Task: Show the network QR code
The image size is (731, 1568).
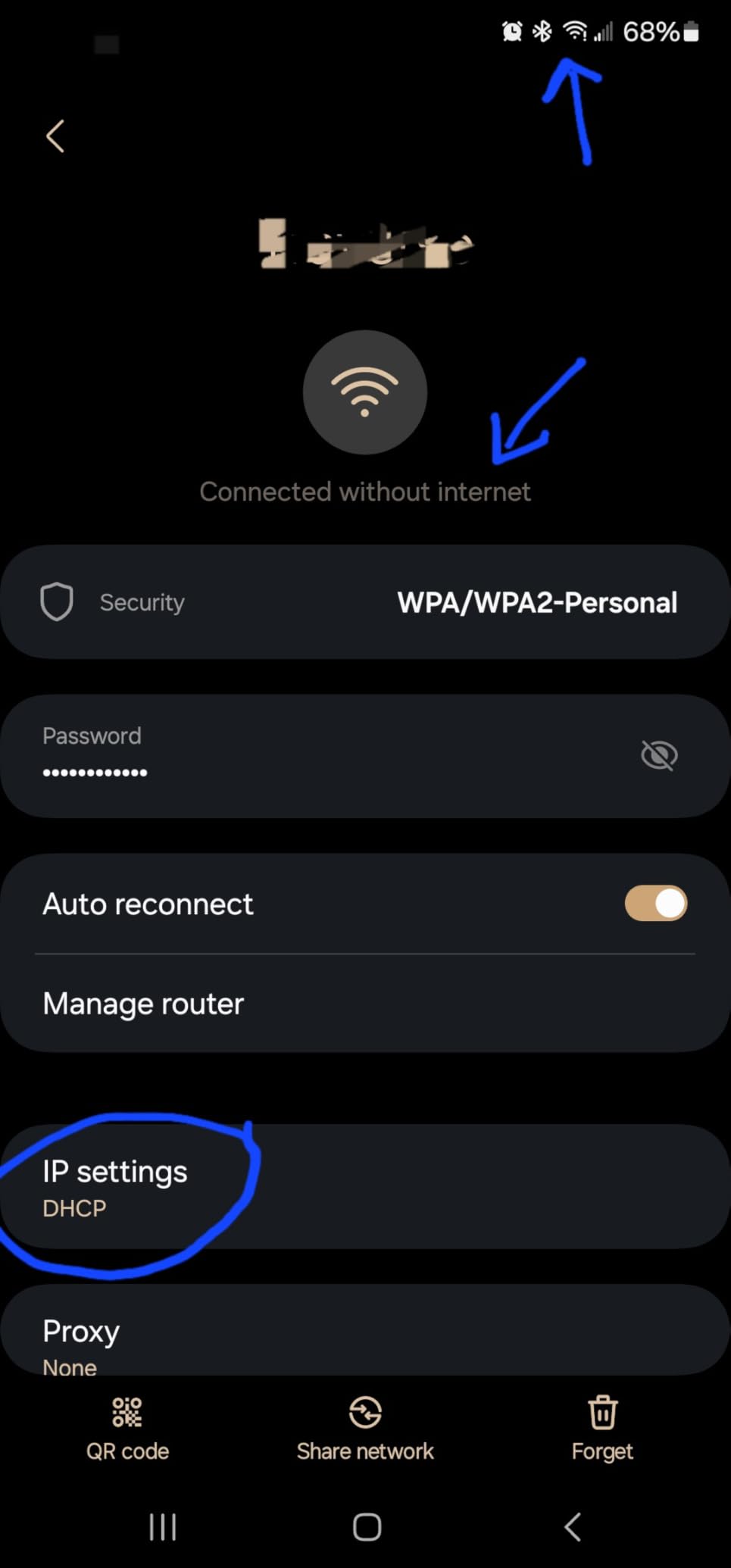Action: (x=127, y=1429)
